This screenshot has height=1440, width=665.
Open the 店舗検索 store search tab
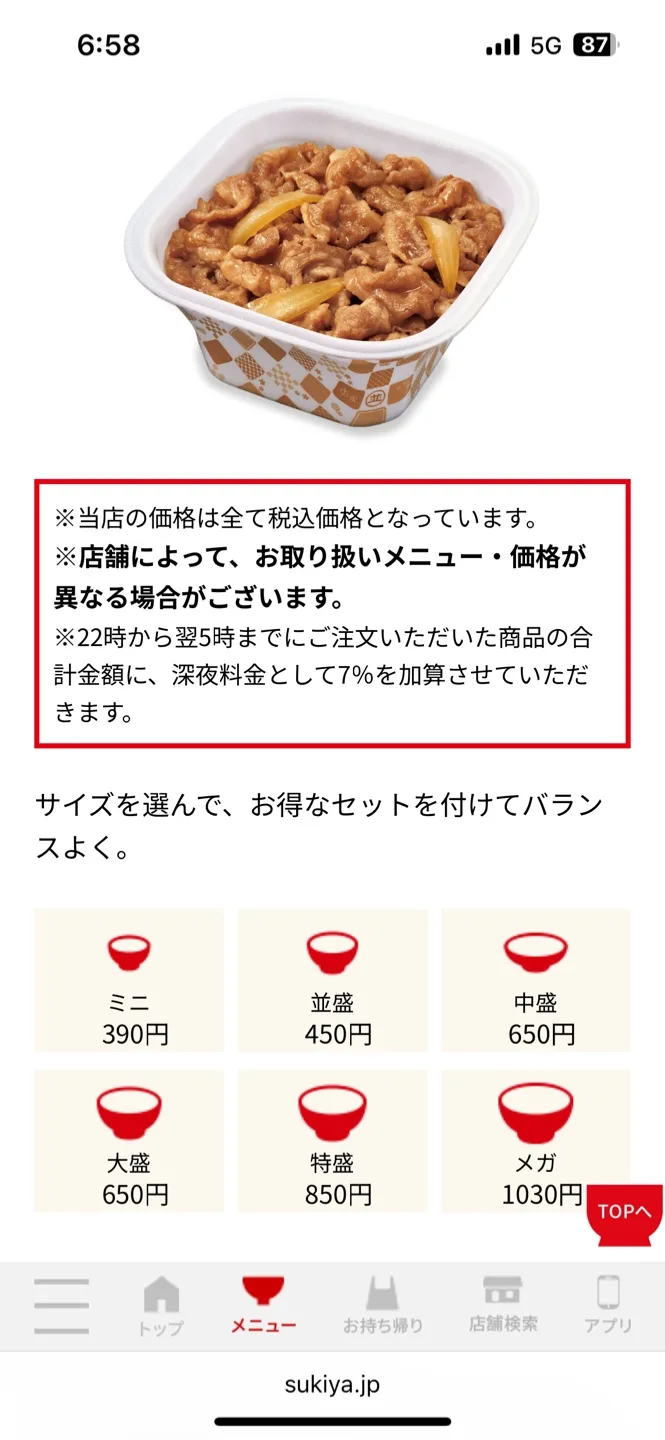click(503, 1306)
